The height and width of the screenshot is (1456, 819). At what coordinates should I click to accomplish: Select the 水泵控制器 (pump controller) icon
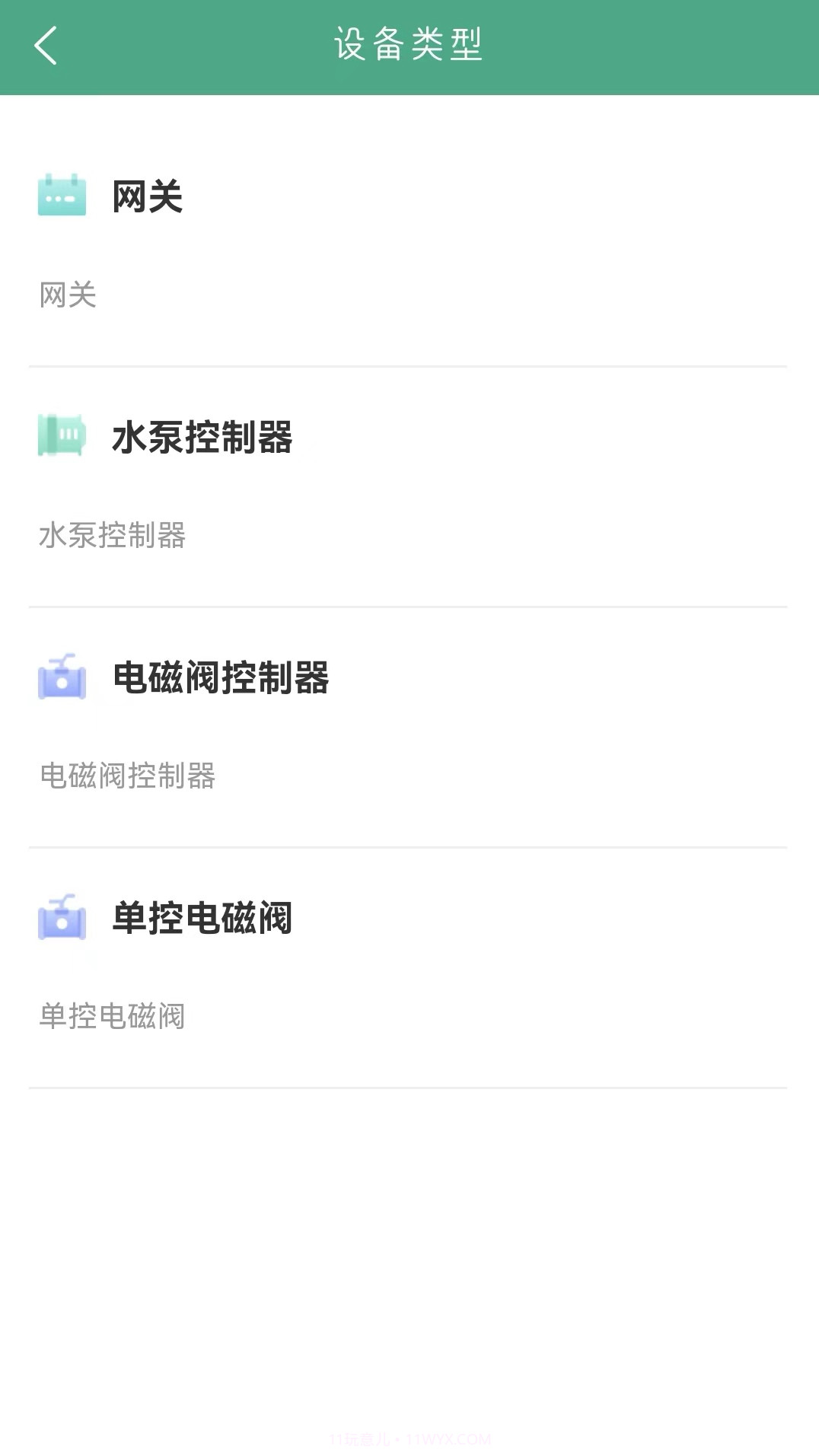tap(62, 435)
